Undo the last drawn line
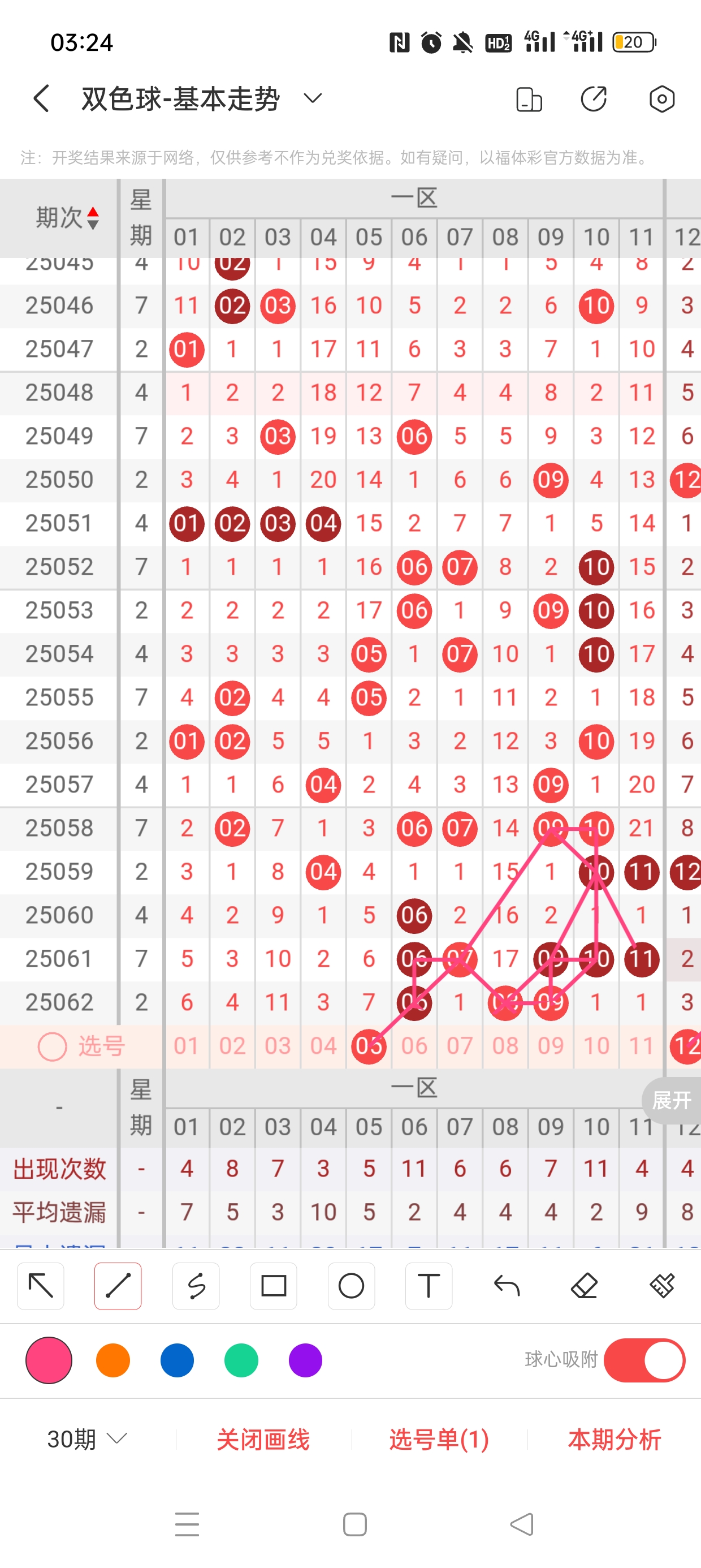This screenshot has width=701, height=1568. coord(507,1286)
